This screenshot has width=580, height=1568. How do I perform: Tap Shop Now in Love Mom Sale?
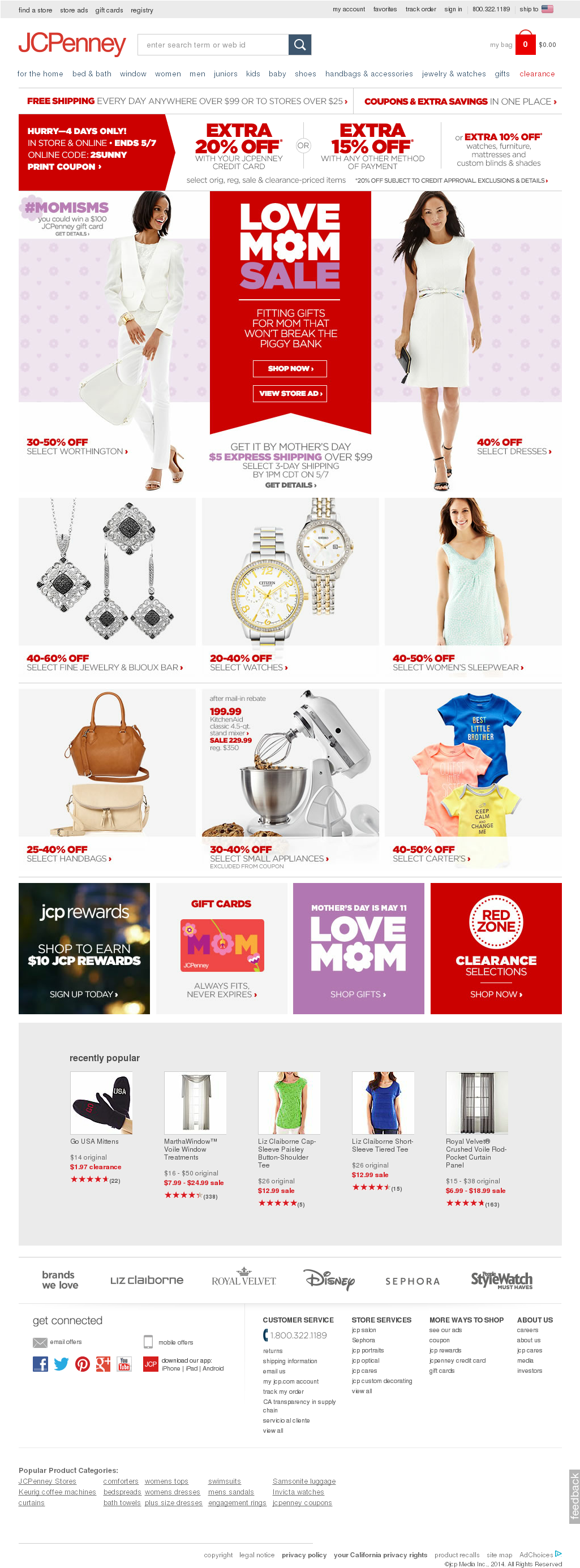click(290, 368)
